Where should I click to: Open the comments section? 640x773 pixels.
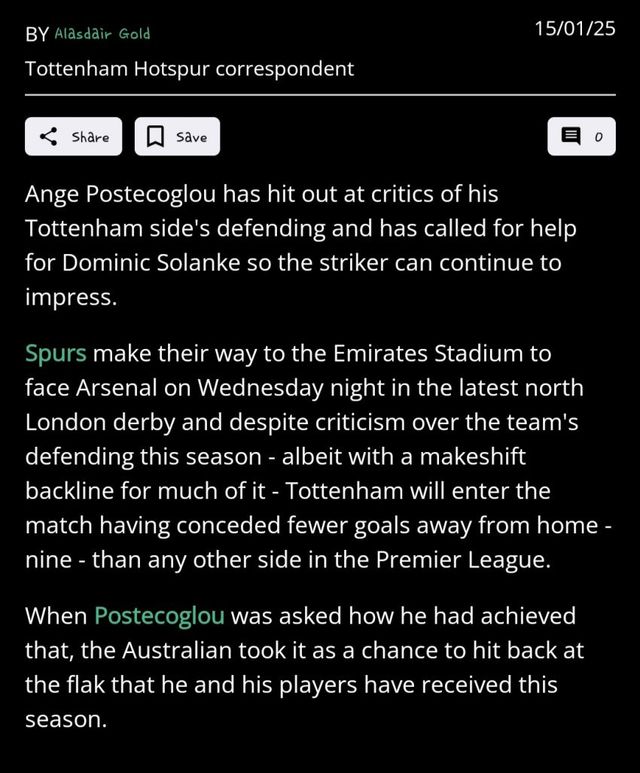tap(581, 137)
